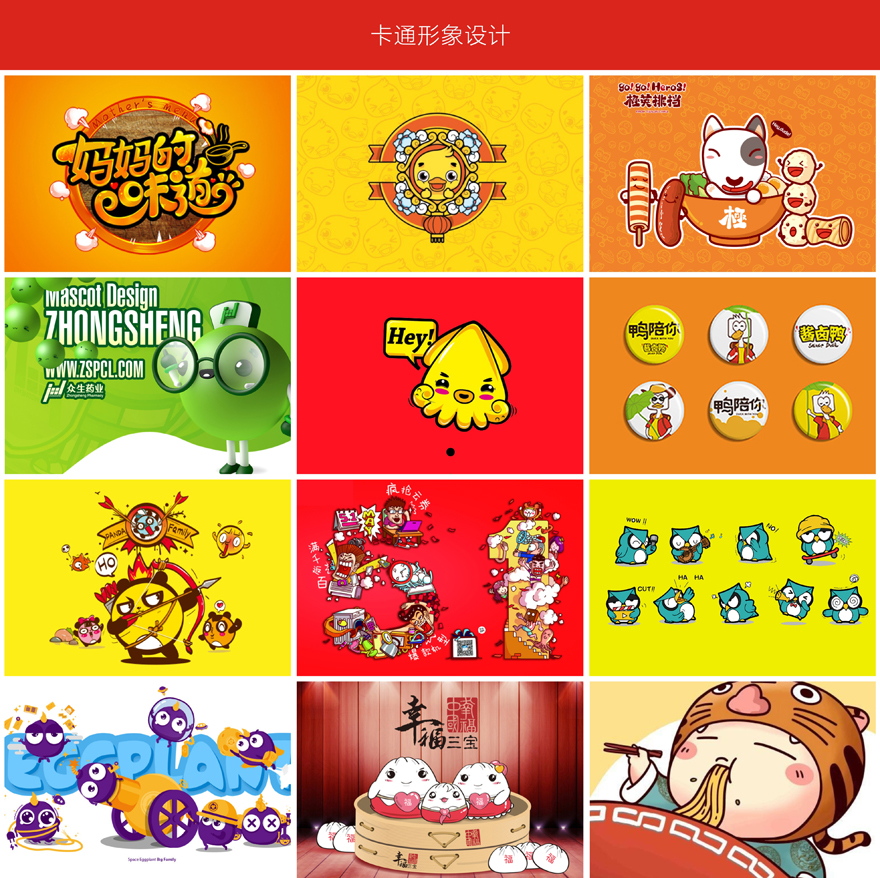The image size is (880, 878).
Task: Open the teal owl sticker set
Action: coord(732,577)
